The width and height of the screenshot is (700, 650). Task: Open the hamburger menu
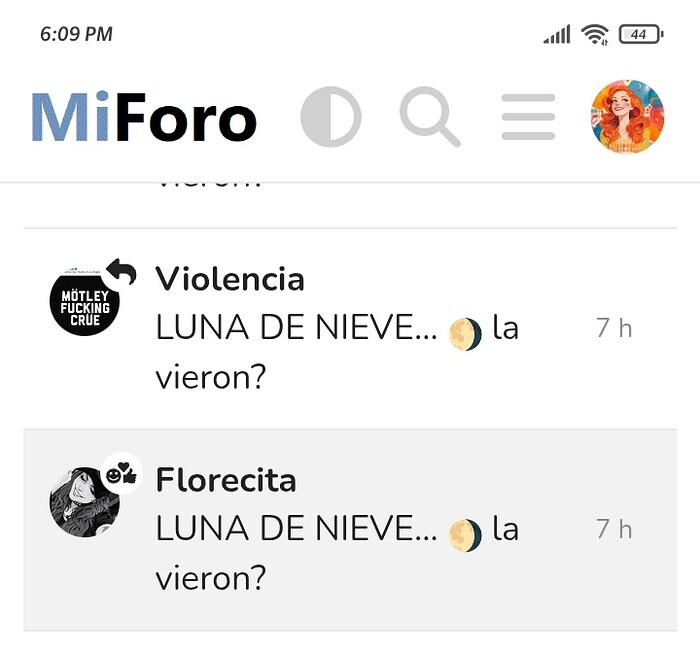(528, 118)
